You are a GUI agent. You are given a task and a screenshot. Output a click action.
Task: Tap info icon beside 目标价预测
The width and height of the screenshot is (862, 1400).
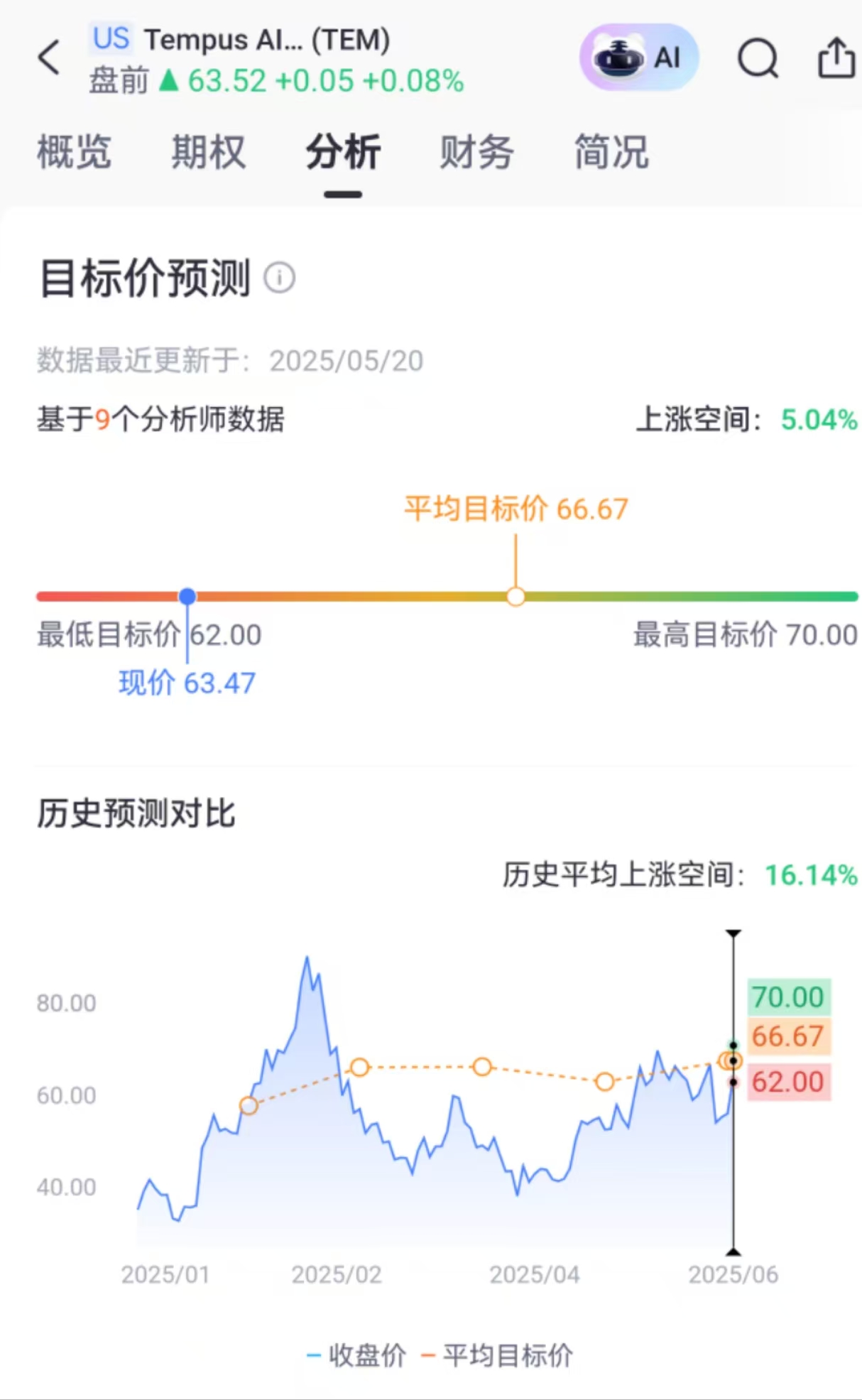(280, 278)
